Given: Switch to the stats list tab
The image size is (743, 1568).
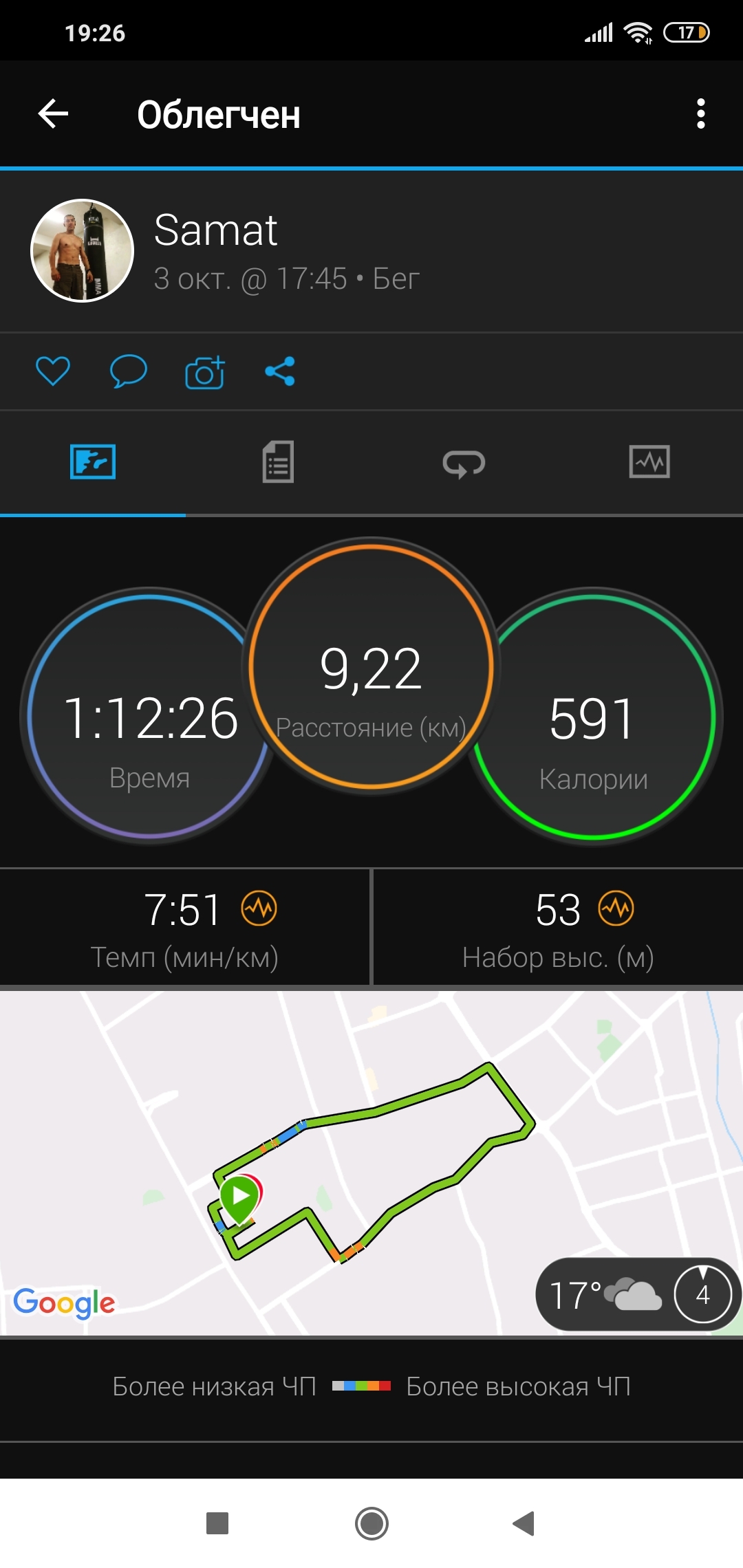Looking at the screenshot, I should click(278, 461).
